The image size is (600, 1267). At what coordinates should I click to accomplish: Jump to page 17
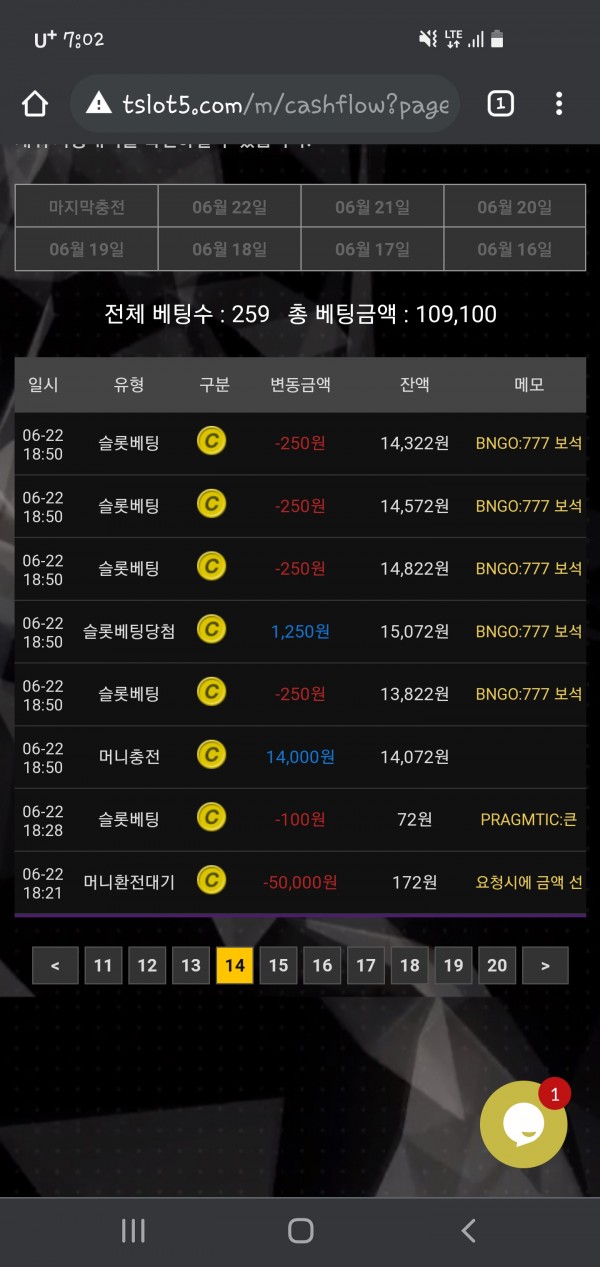tap(366, 965)
